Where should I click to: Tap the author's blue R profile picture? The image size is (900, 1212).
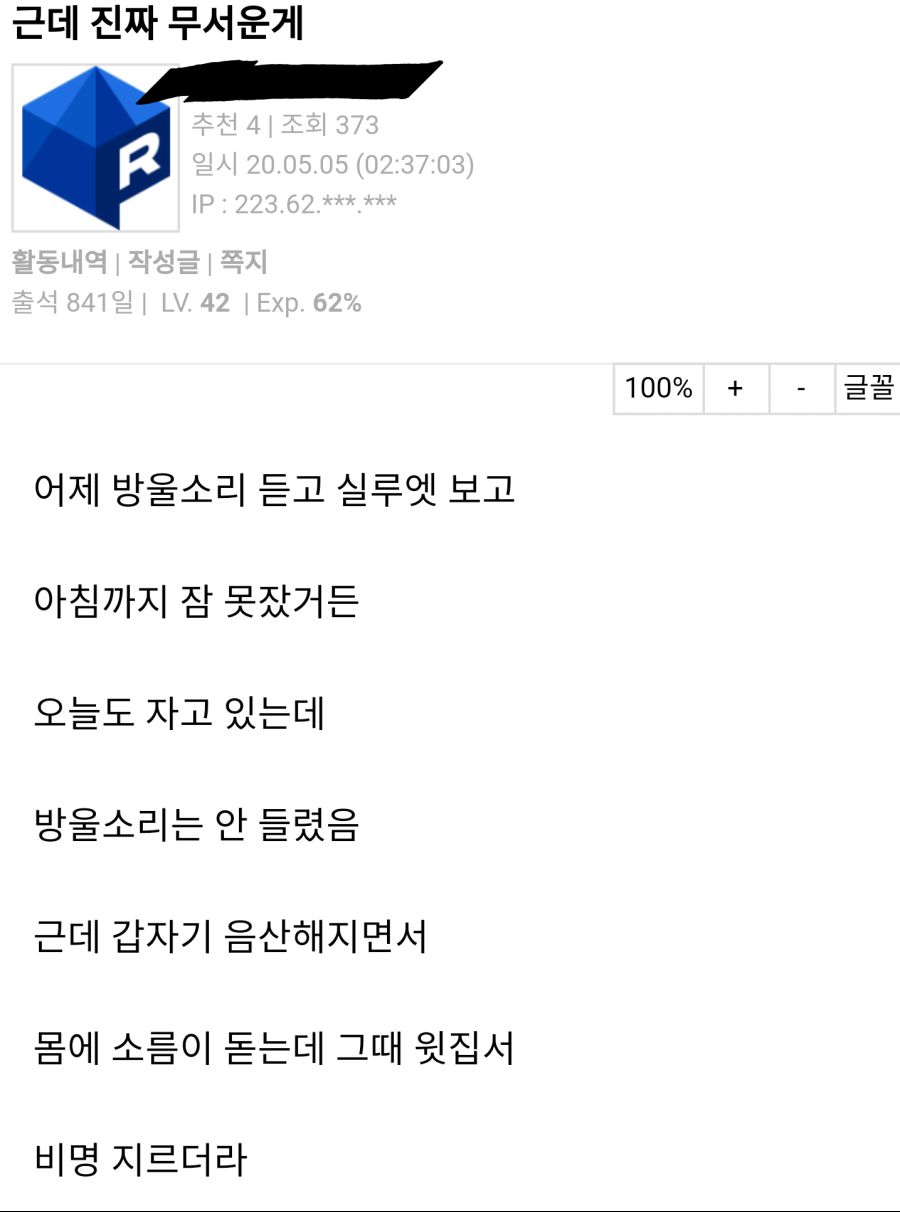tap(95, 148)
